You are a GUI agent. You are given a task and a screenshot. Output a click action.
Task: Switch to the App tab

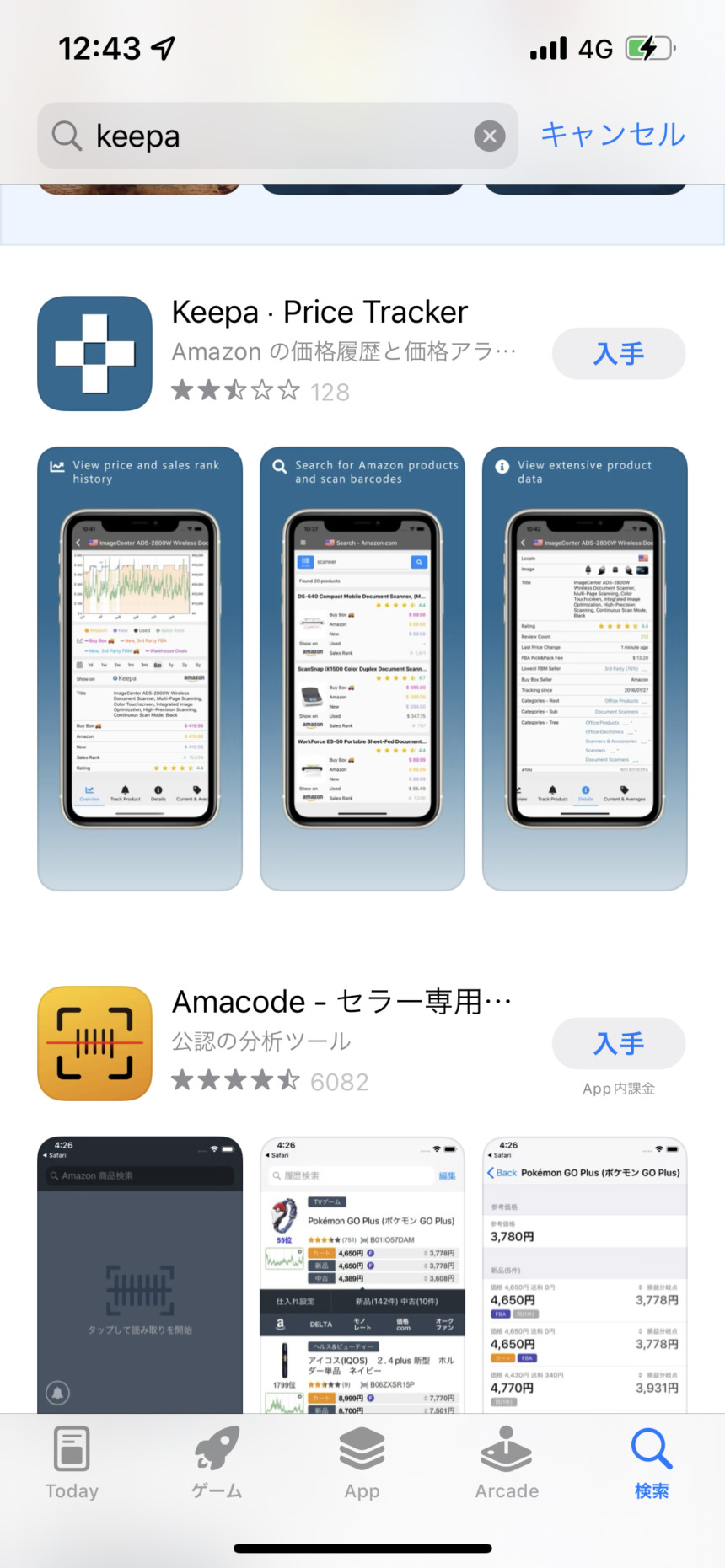point(362,1464)
